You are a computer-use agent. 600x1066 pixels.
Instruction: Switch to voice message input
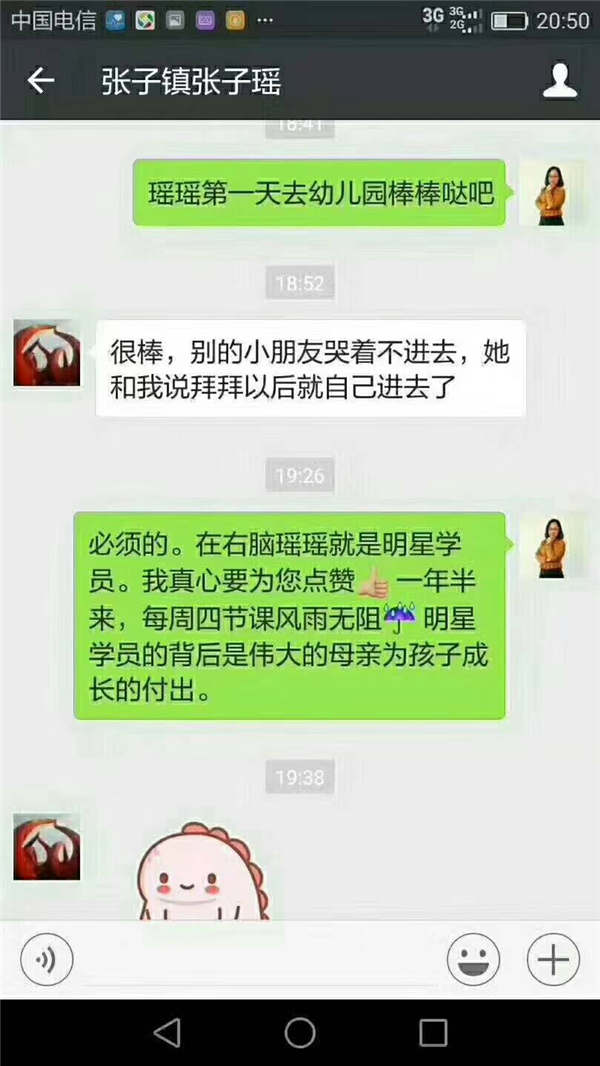click(x=46, y=961)
